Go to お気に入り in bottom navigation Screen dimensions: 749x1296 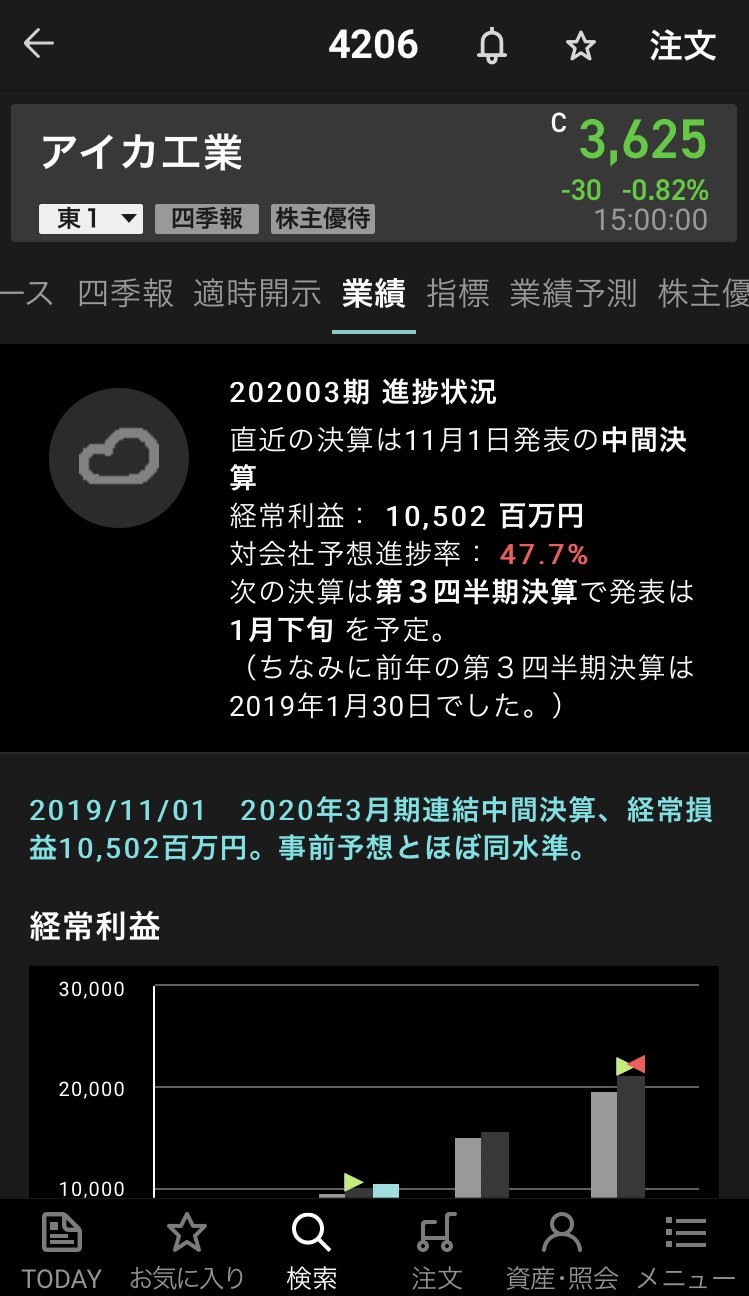click(x=187, y=1250)
